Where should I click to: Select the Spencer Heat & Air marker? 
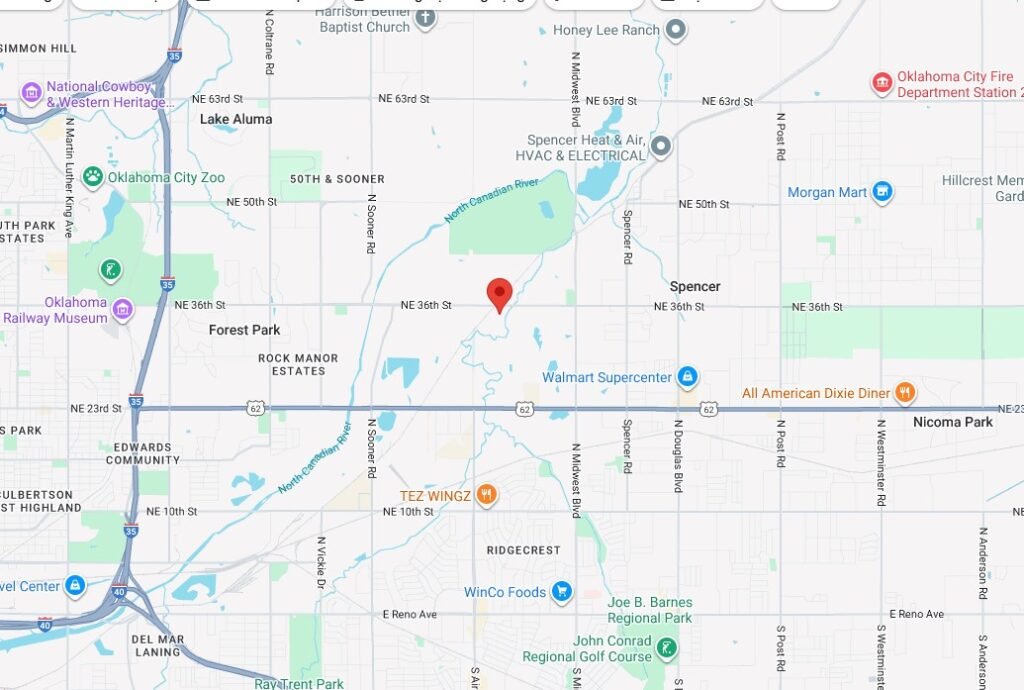pyautogui.click(x=660, y=147)
